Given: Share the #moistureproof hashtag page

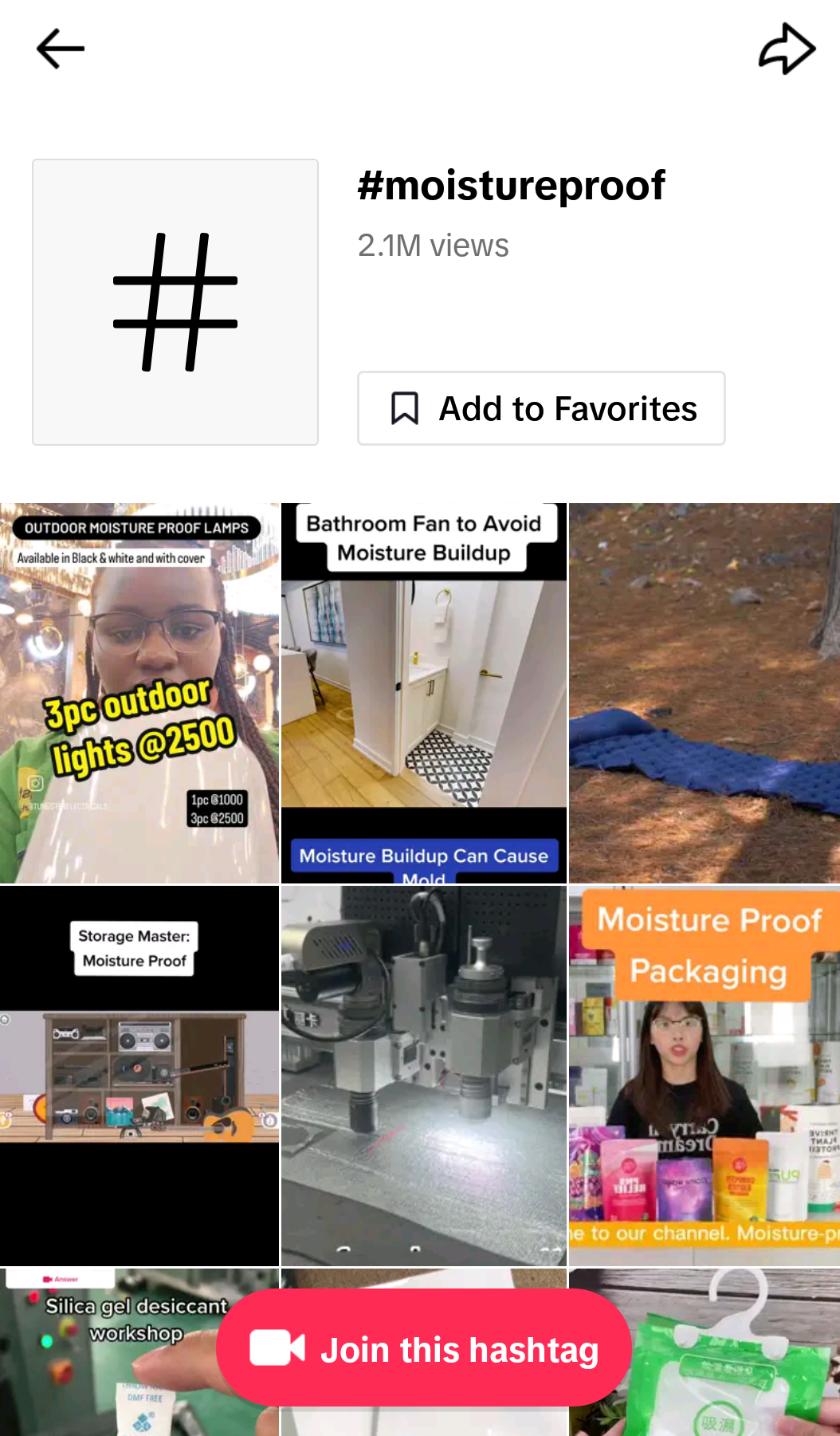Looking at the screenshot, I should [x=786, y=49].
